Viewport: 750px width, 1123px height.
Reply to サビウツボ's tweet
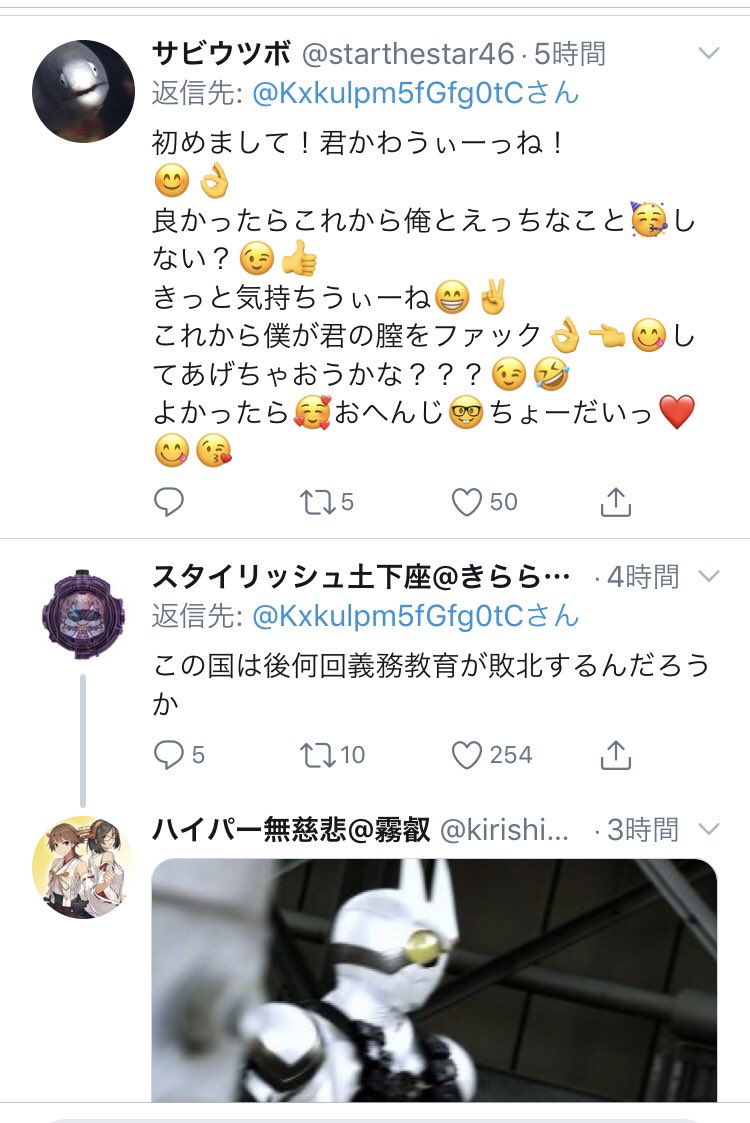coord(170,502)
